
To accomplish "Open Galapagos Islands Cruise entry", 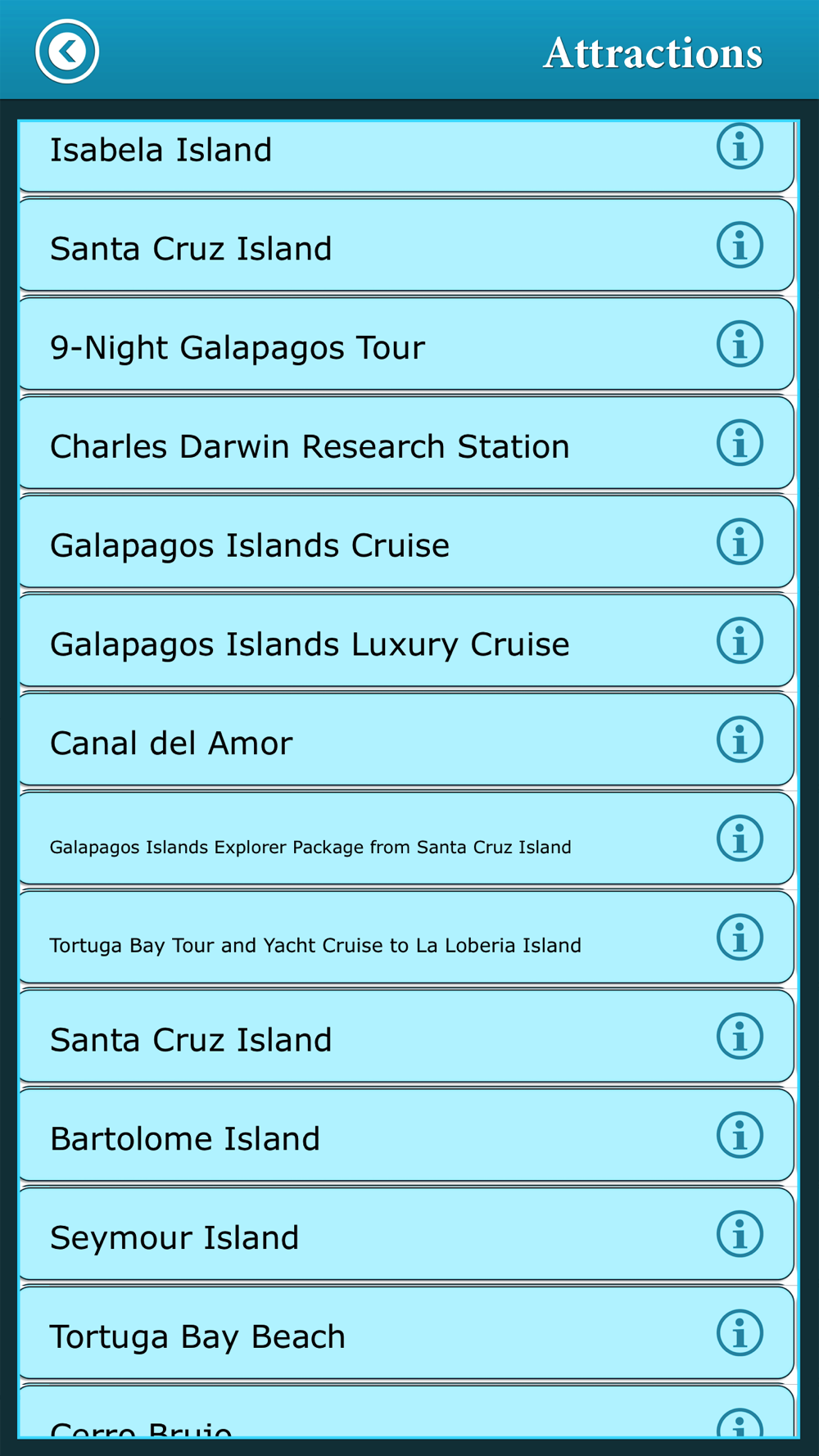I will (x=406, y=542).
